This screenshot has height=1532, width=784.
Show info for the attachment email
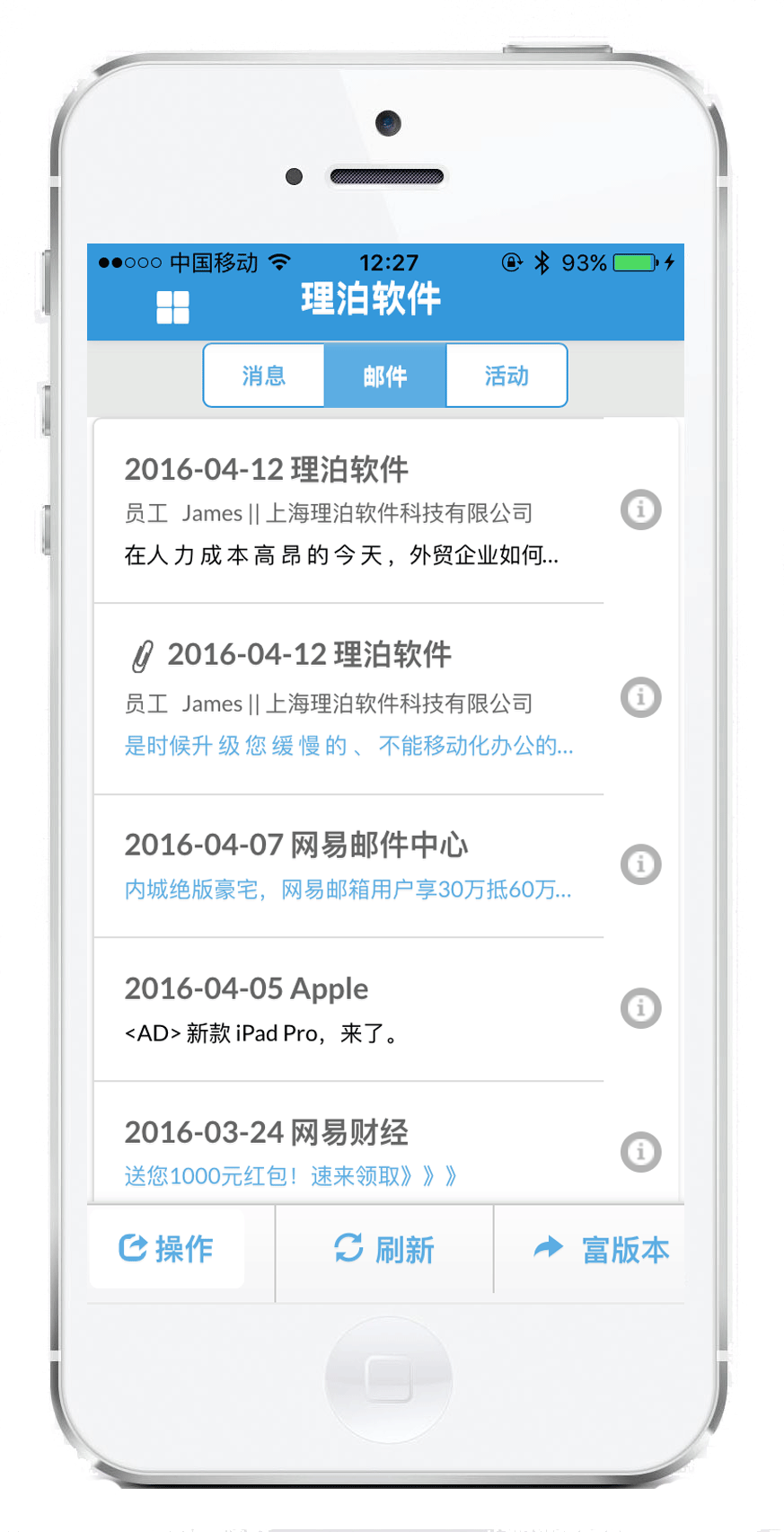[x=640, y=697]
